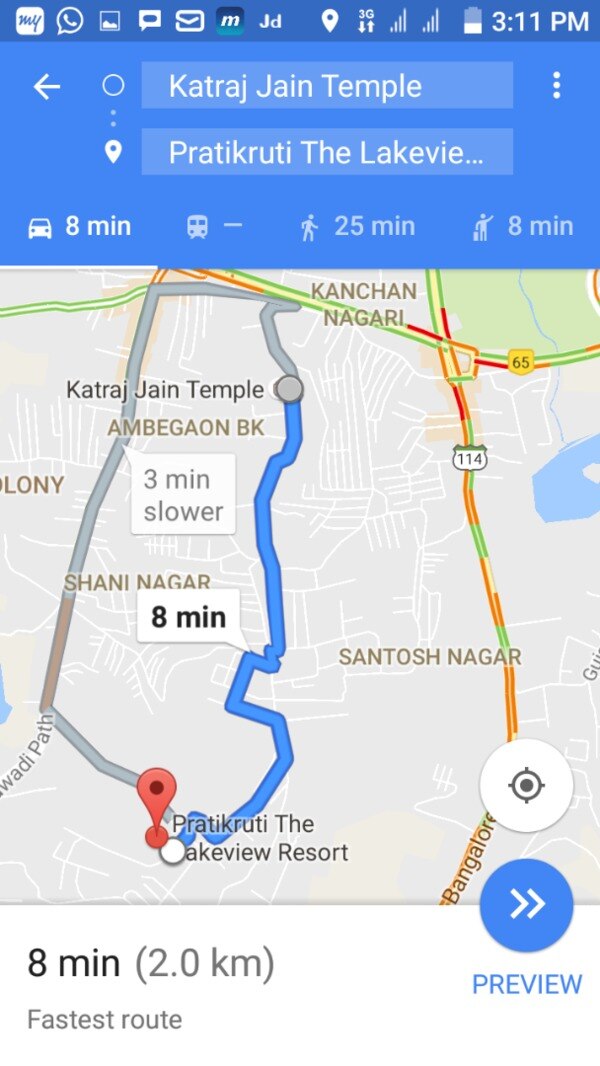Open the overflow menu
Viewport: 600px width, 1066px height.
(x=557, y=86)
